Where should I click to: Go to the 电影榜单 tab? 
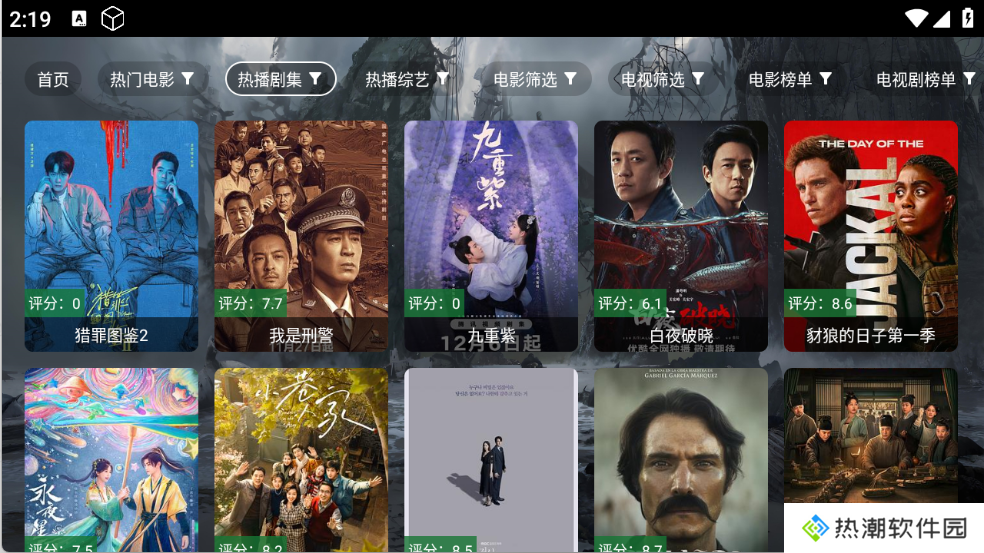point(790,79)
